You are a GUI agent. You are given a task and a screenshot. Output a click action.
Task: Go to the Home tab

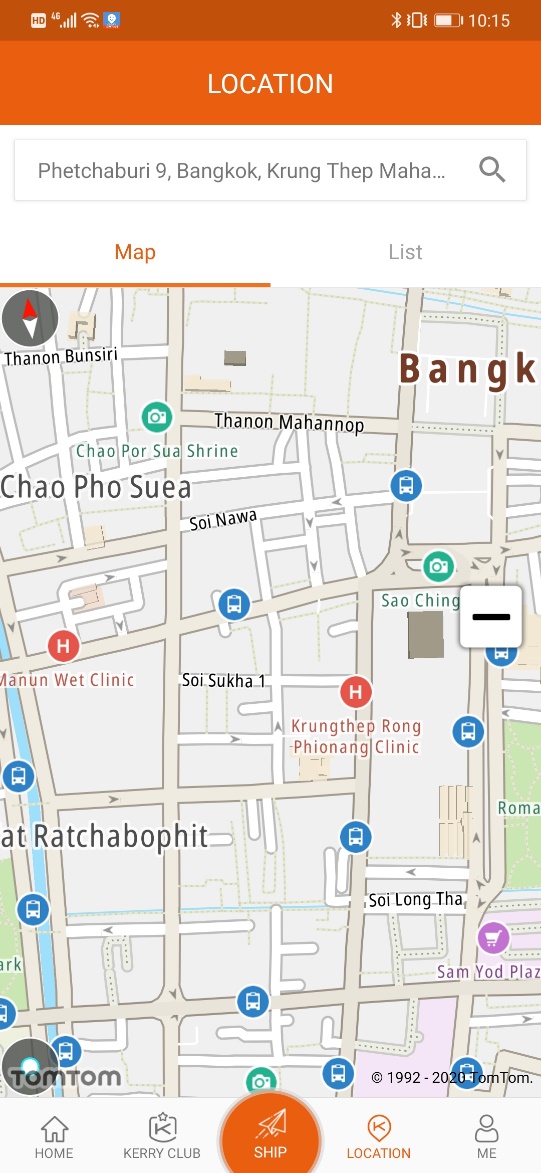click(54, 1136)
